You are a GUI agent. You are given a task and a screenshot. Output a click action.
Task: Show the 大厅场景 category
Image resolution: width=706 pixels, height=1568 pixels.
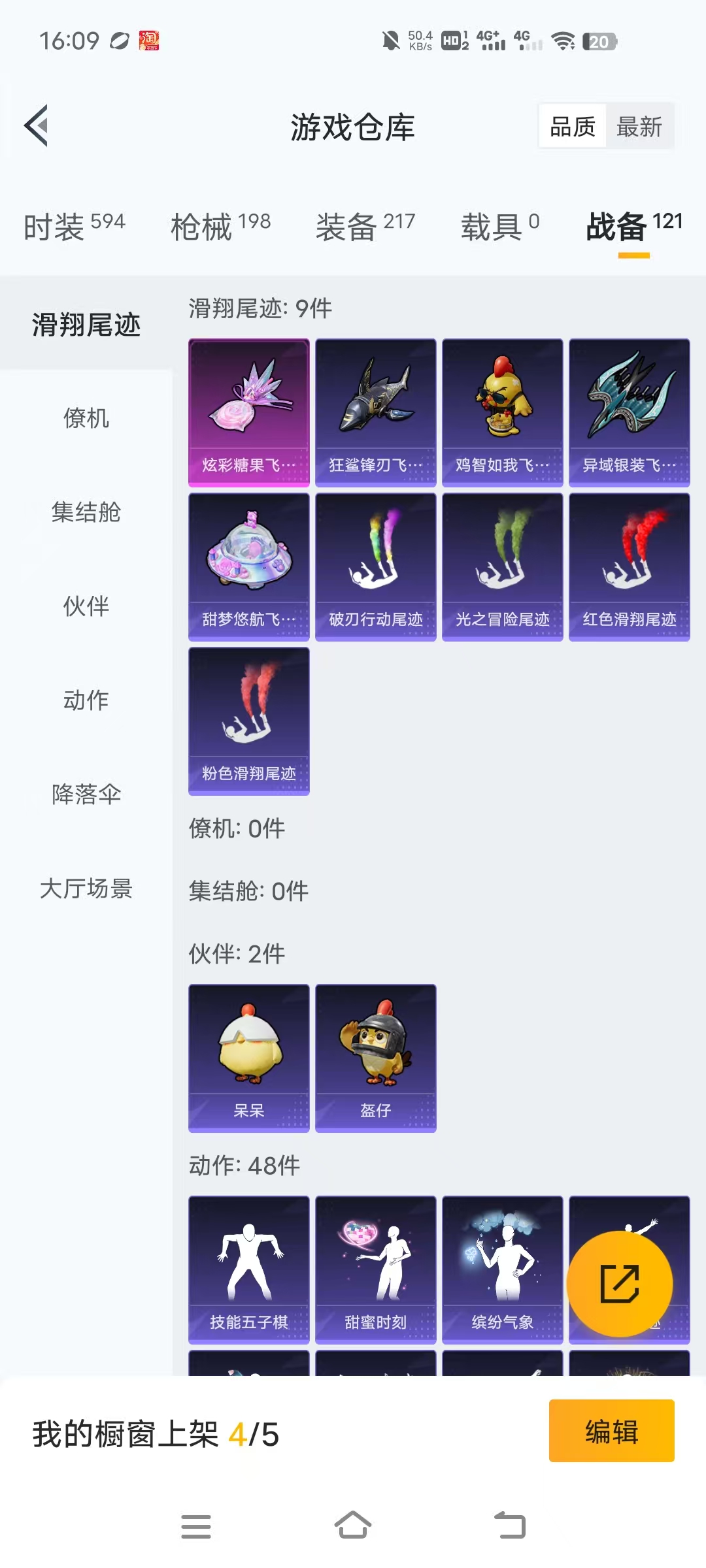point(86,889)
